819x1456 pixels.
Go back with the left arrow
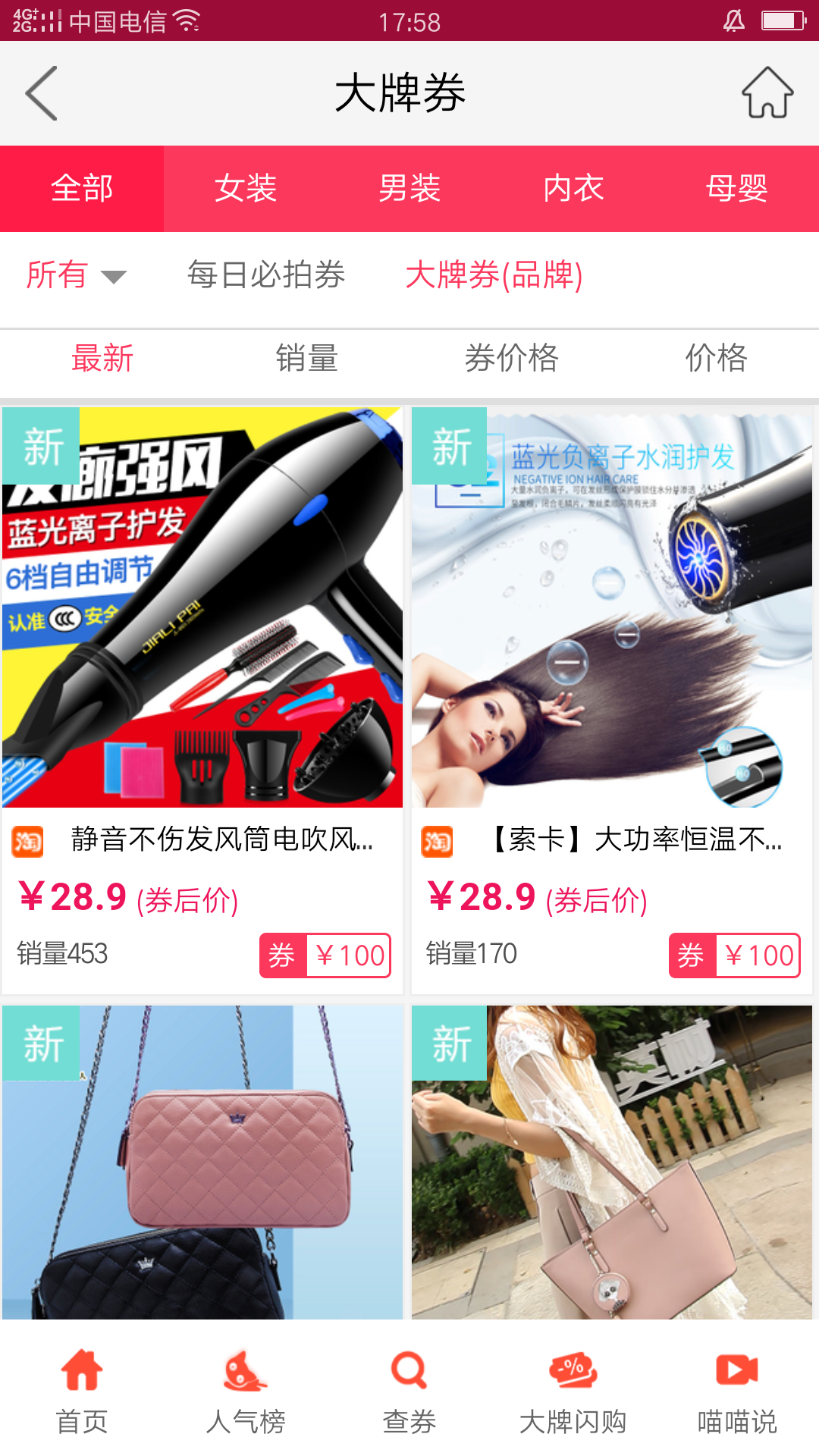(x=42, y=93)
